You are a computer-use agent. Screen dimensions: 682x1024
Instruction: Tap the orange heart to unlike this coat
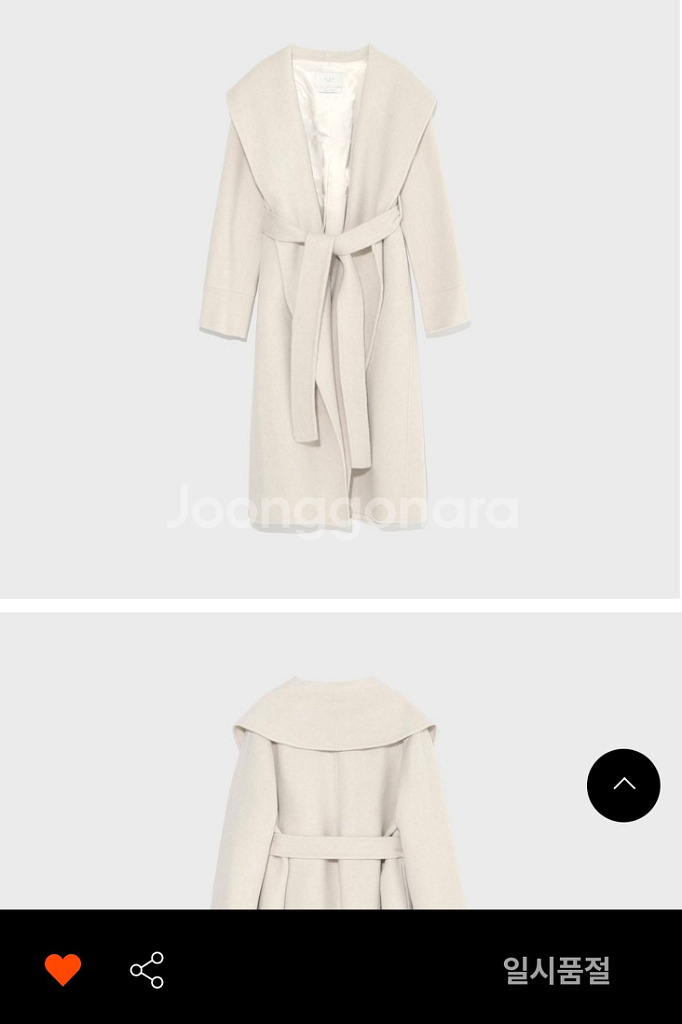(62, 969)
